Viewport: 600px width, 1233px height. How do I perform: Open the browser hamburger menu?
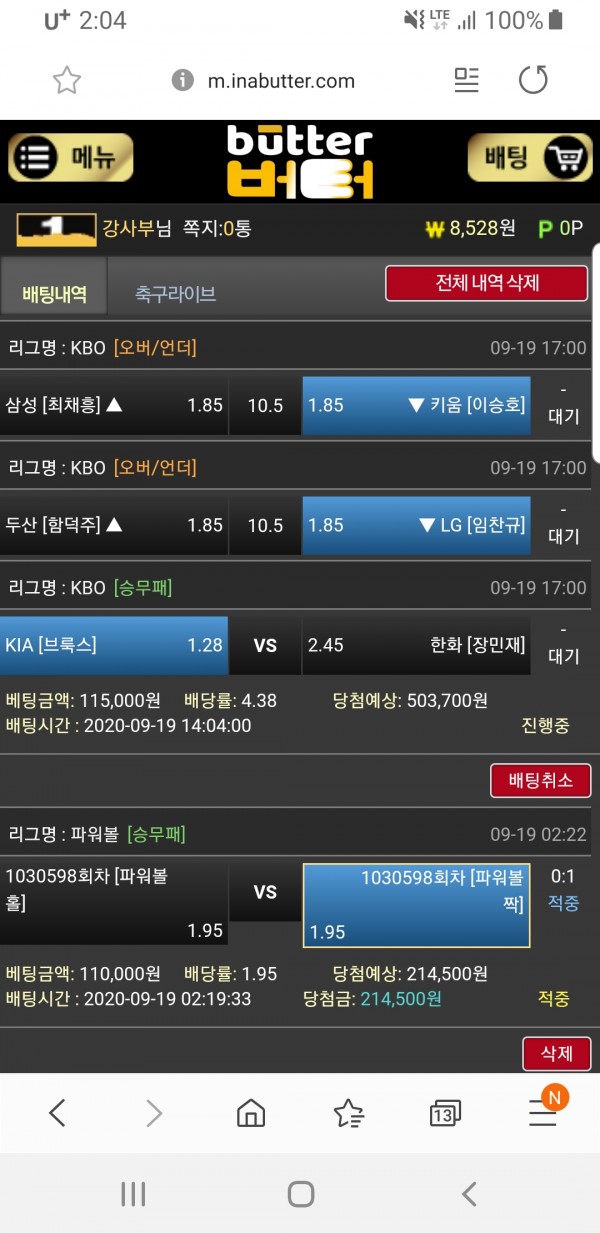[543, 1112]
